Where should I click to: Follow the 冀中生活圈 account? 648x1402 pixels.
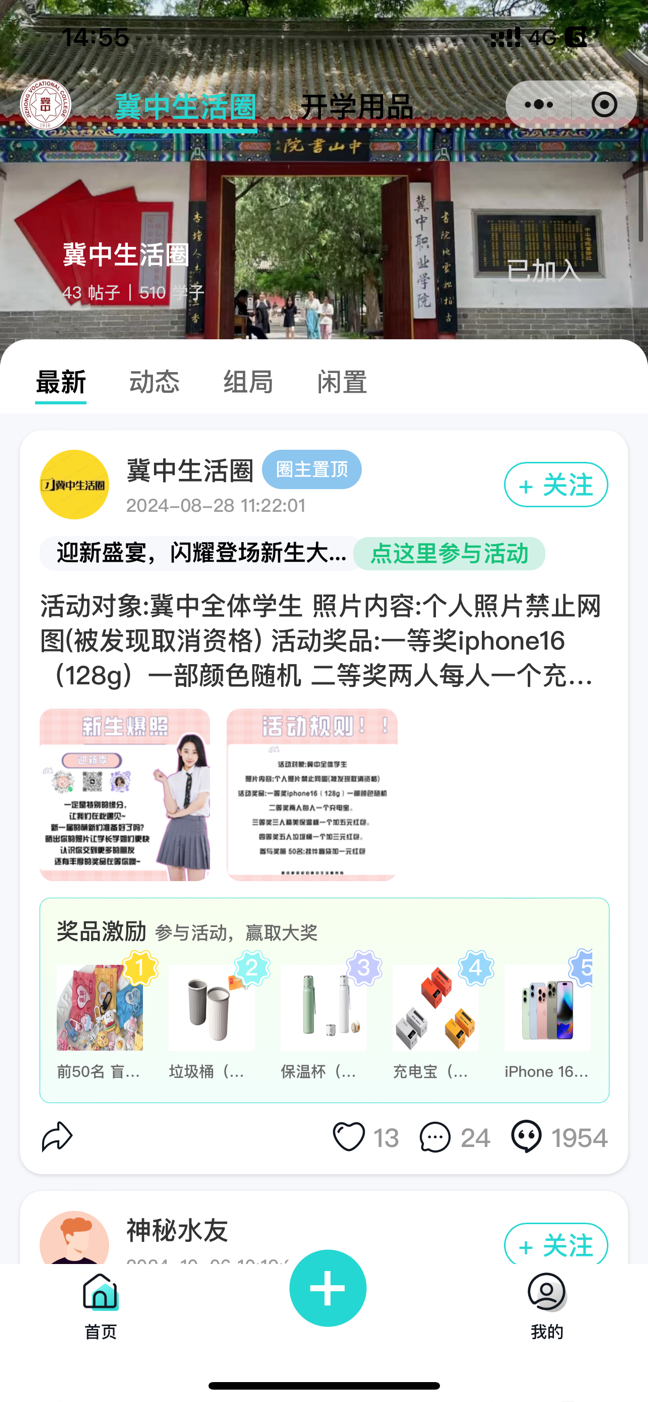[x=556, y=485]
